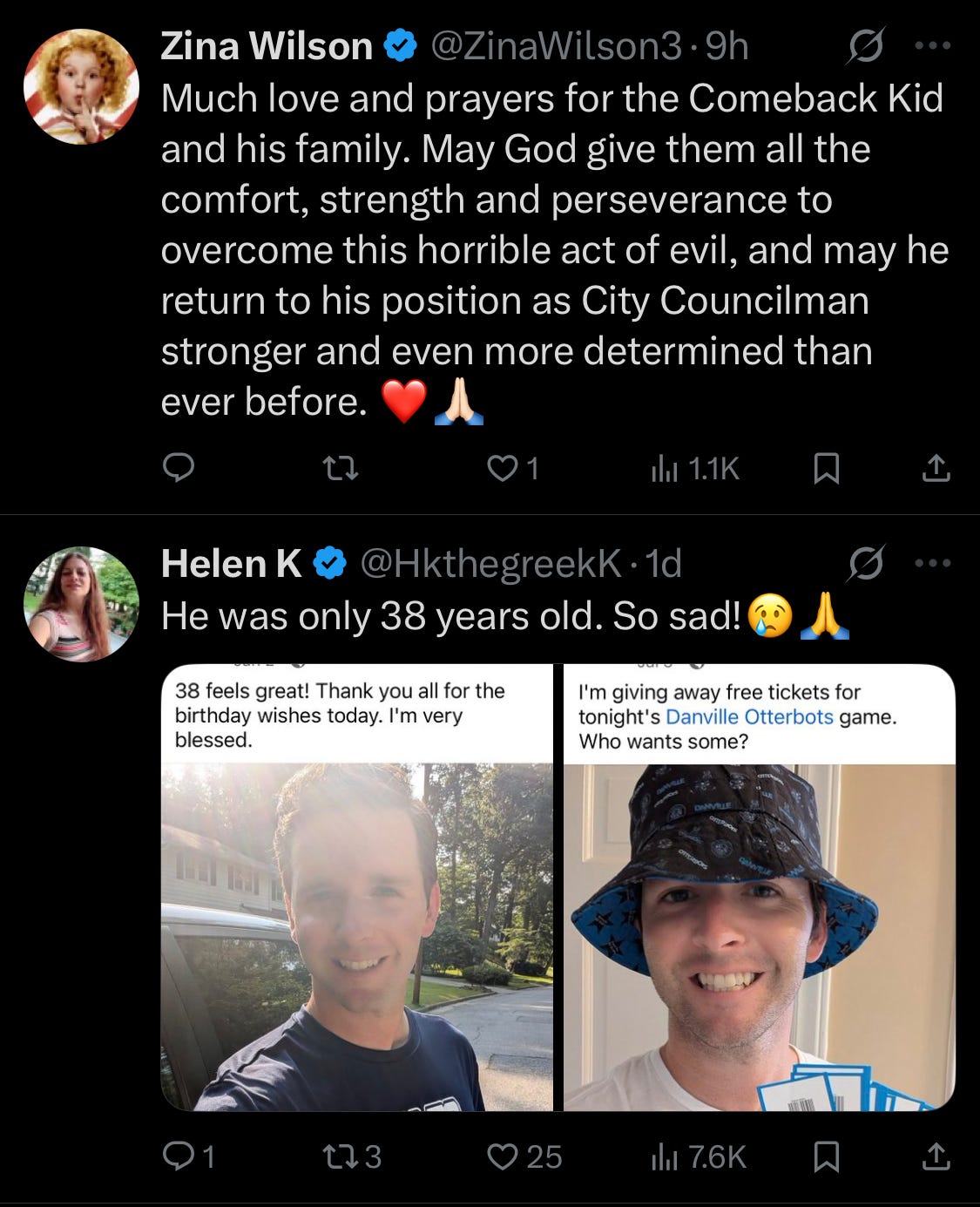Open the free tickets image in Helen K's post
This screenshot has height=1207, width=980.
[760, 887]
